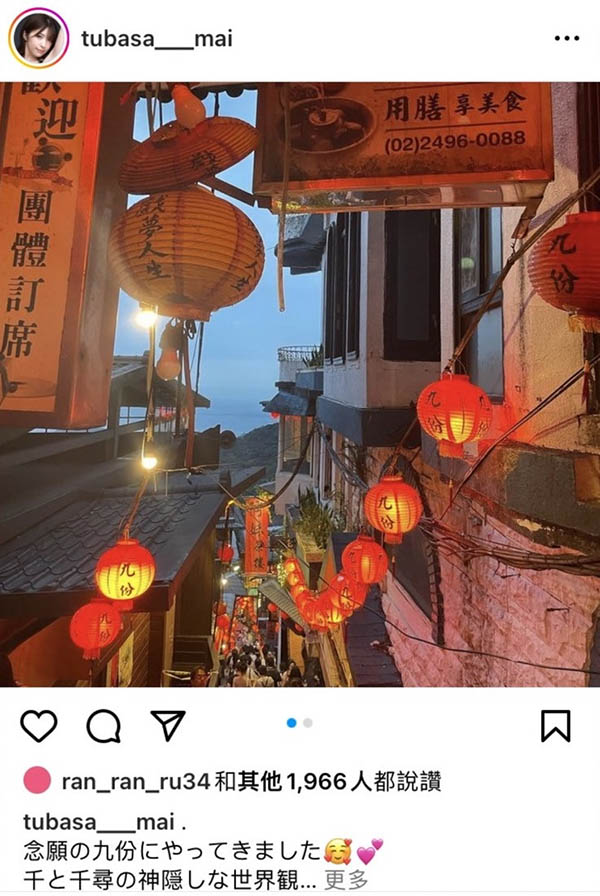
Task: Open the Jiufen lantern street photo
Action: 300,385
